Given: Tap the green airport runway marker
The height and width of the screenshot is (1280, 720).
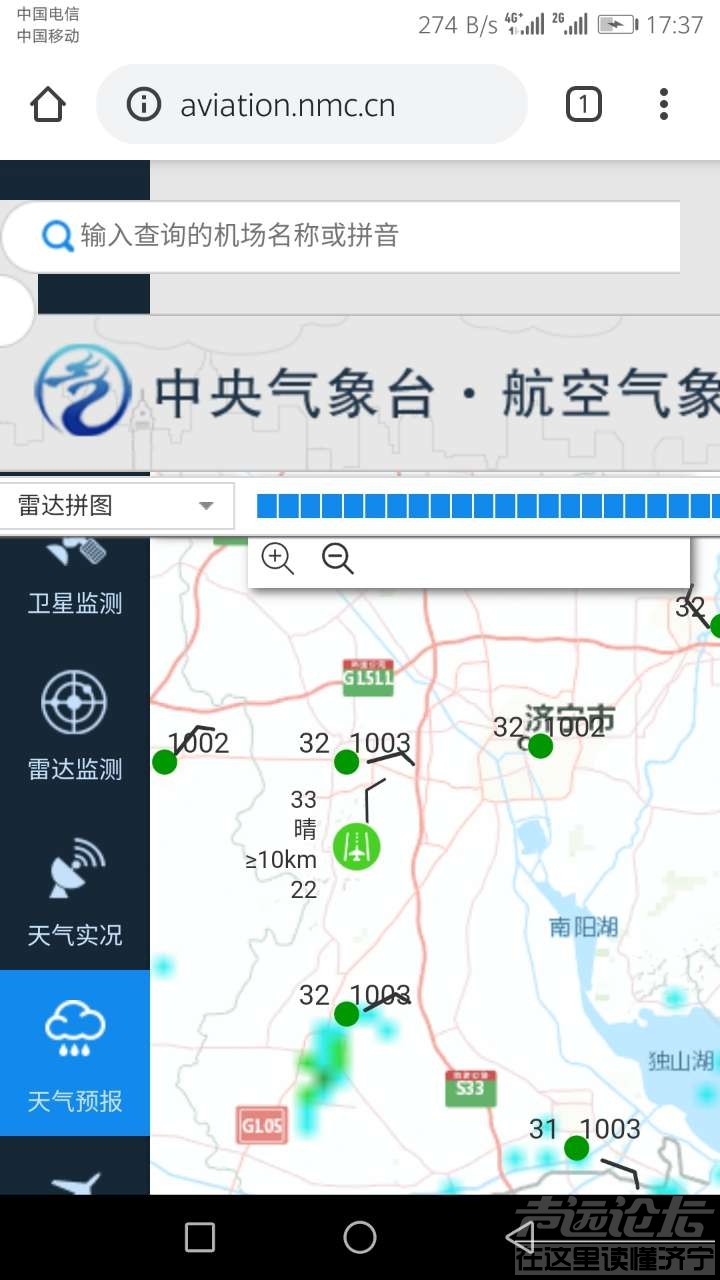Looking at the screenshot, I should tap(356, 846).
